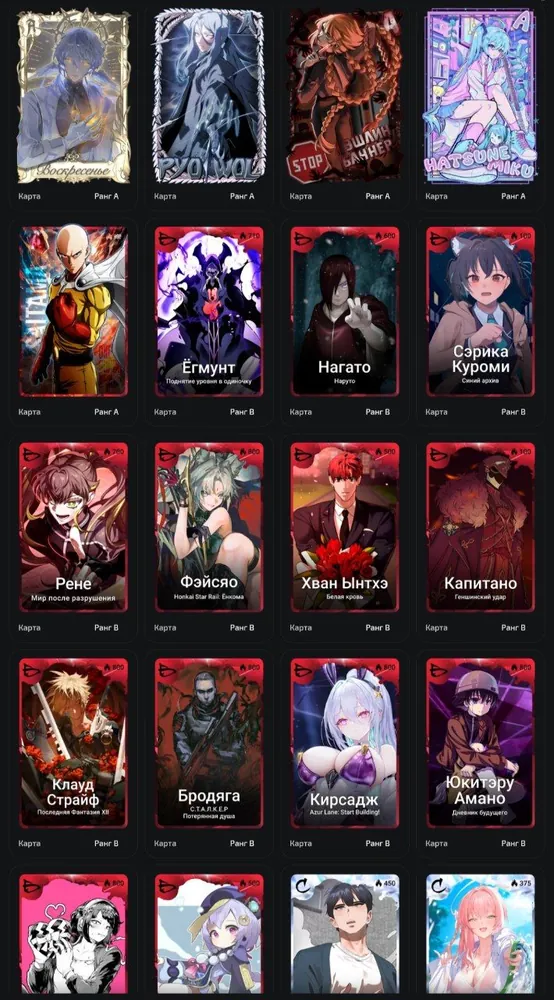This screenshot has width=554, height=1000.
Task: Open the Хван Ынтхэ card
Action: pyautogui.click(x=345, y=527)
